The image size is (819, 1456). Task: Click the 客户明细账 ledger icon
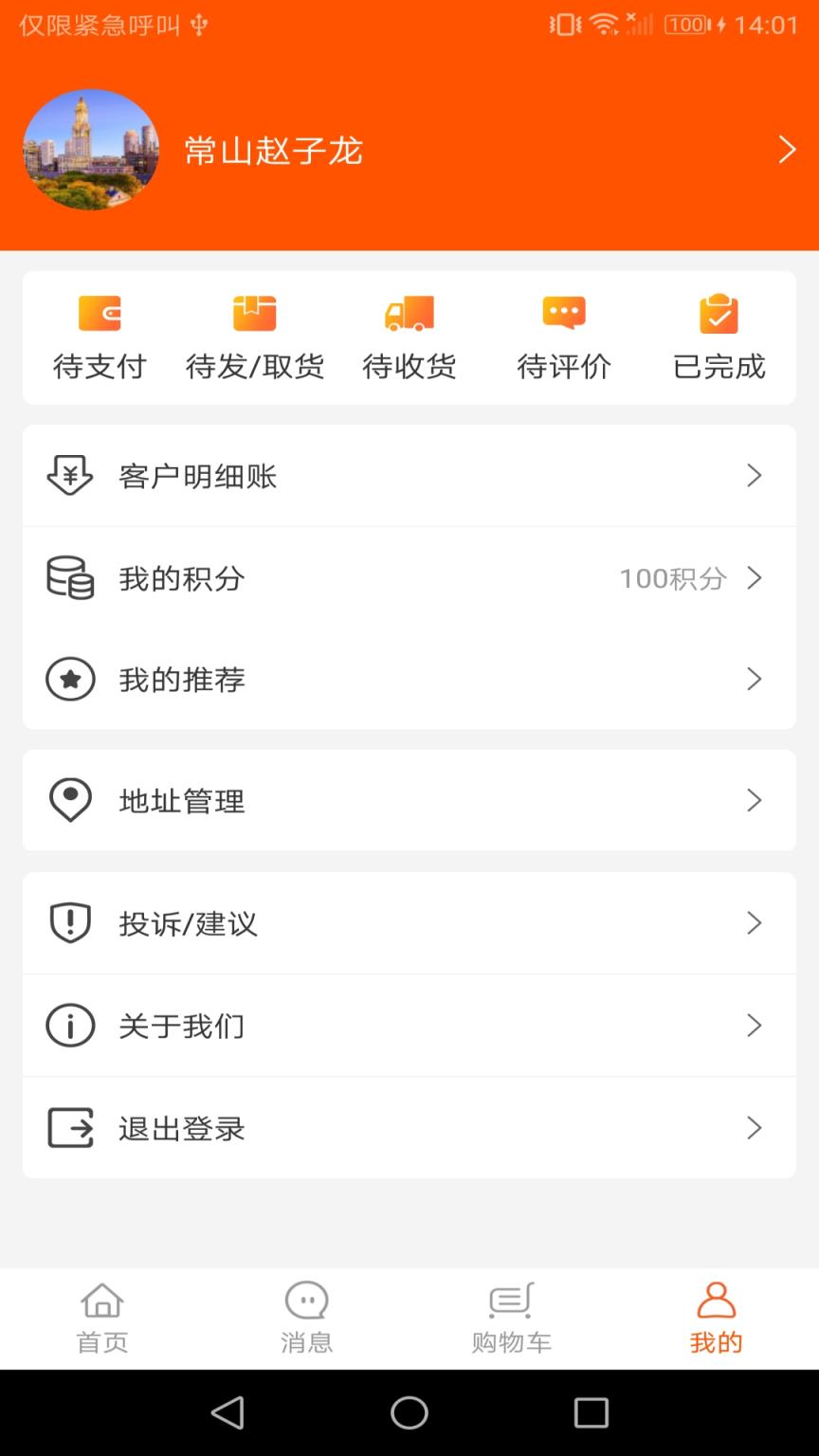tap(70, 476)
